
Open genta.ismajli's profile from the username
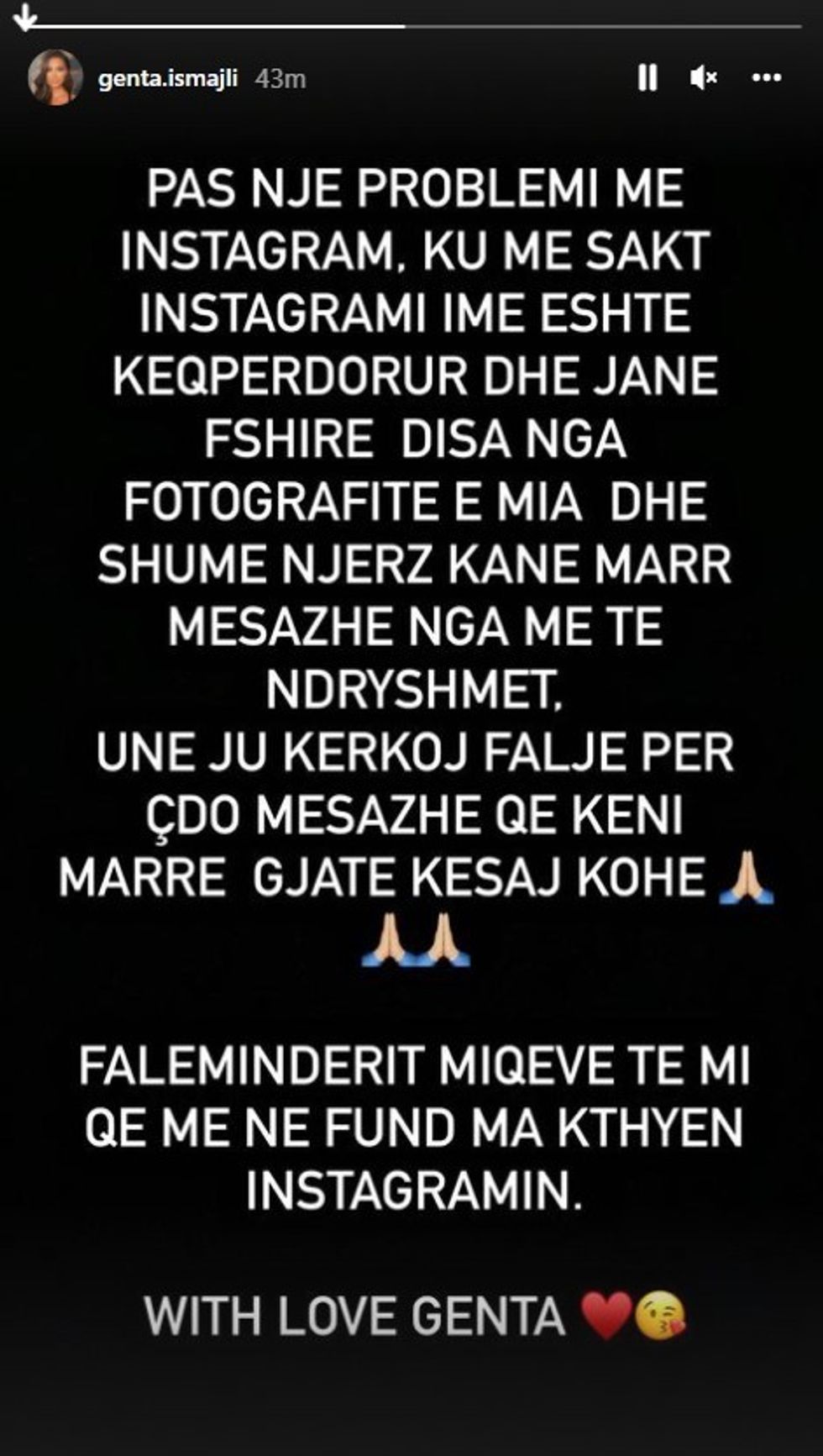pos(168,79)
